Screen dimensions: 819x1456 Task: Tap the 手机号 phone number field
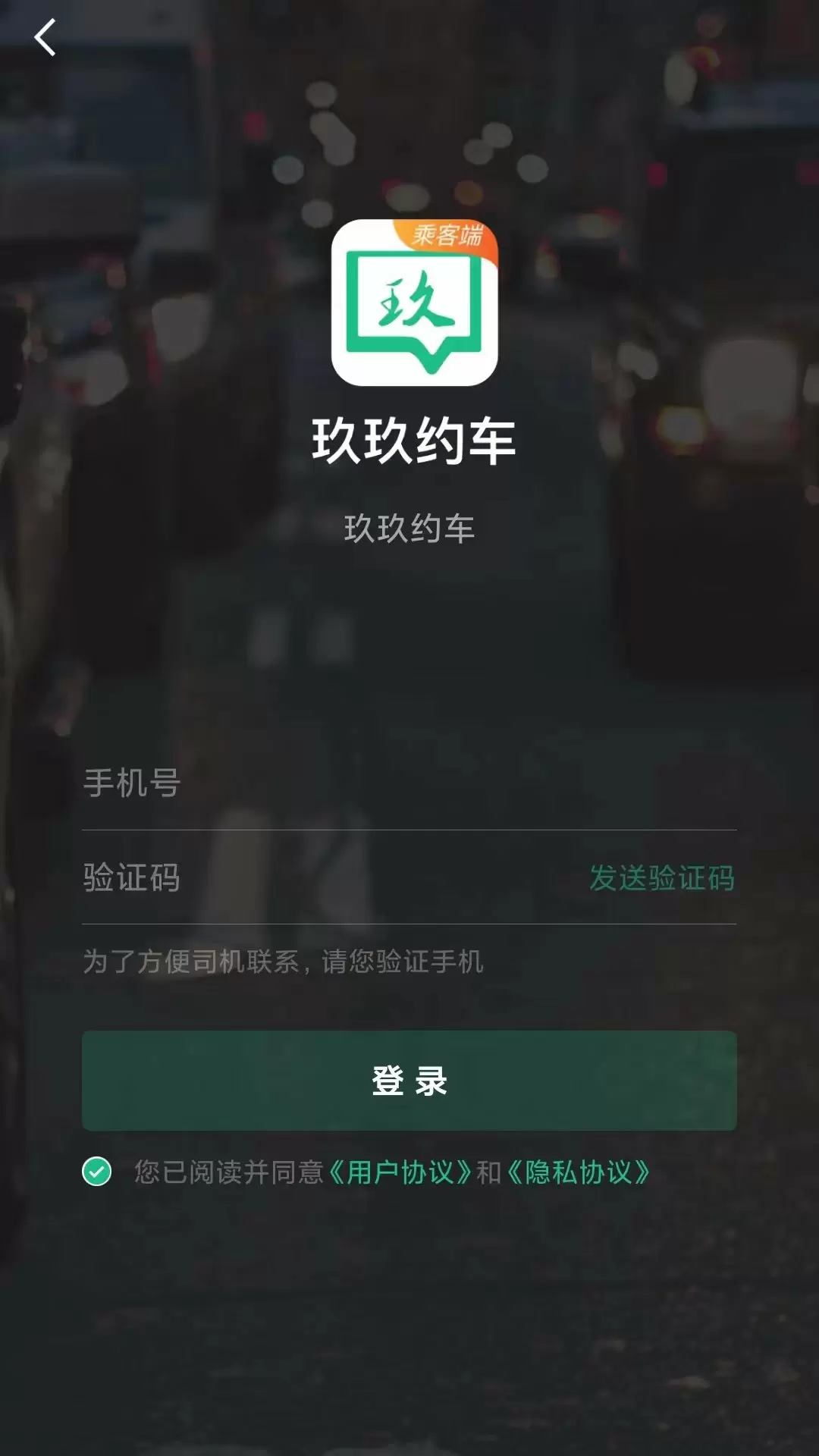tap(409, 783)
